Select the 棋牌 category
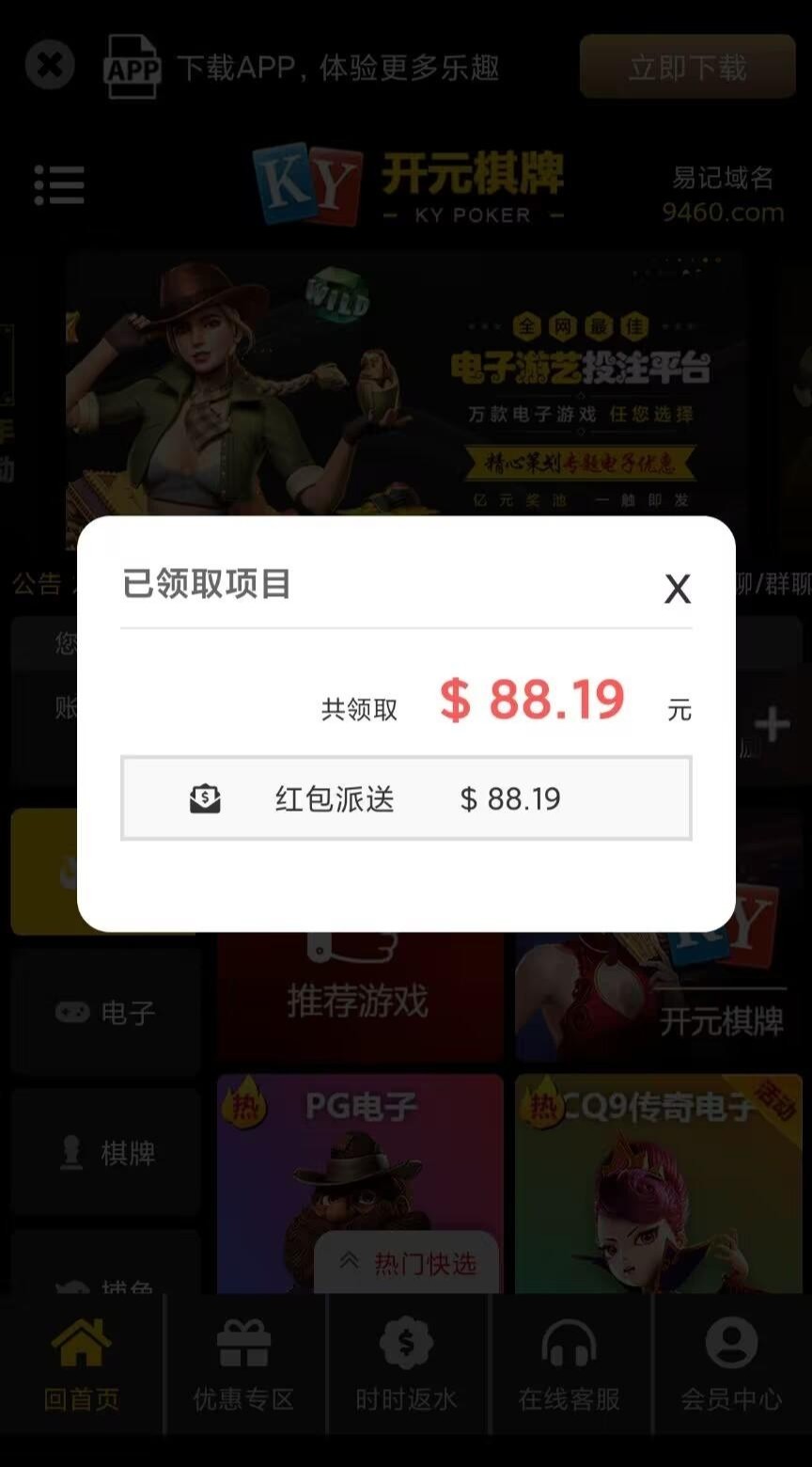This screenshot has height=1467, width=812. point(105,1153)
